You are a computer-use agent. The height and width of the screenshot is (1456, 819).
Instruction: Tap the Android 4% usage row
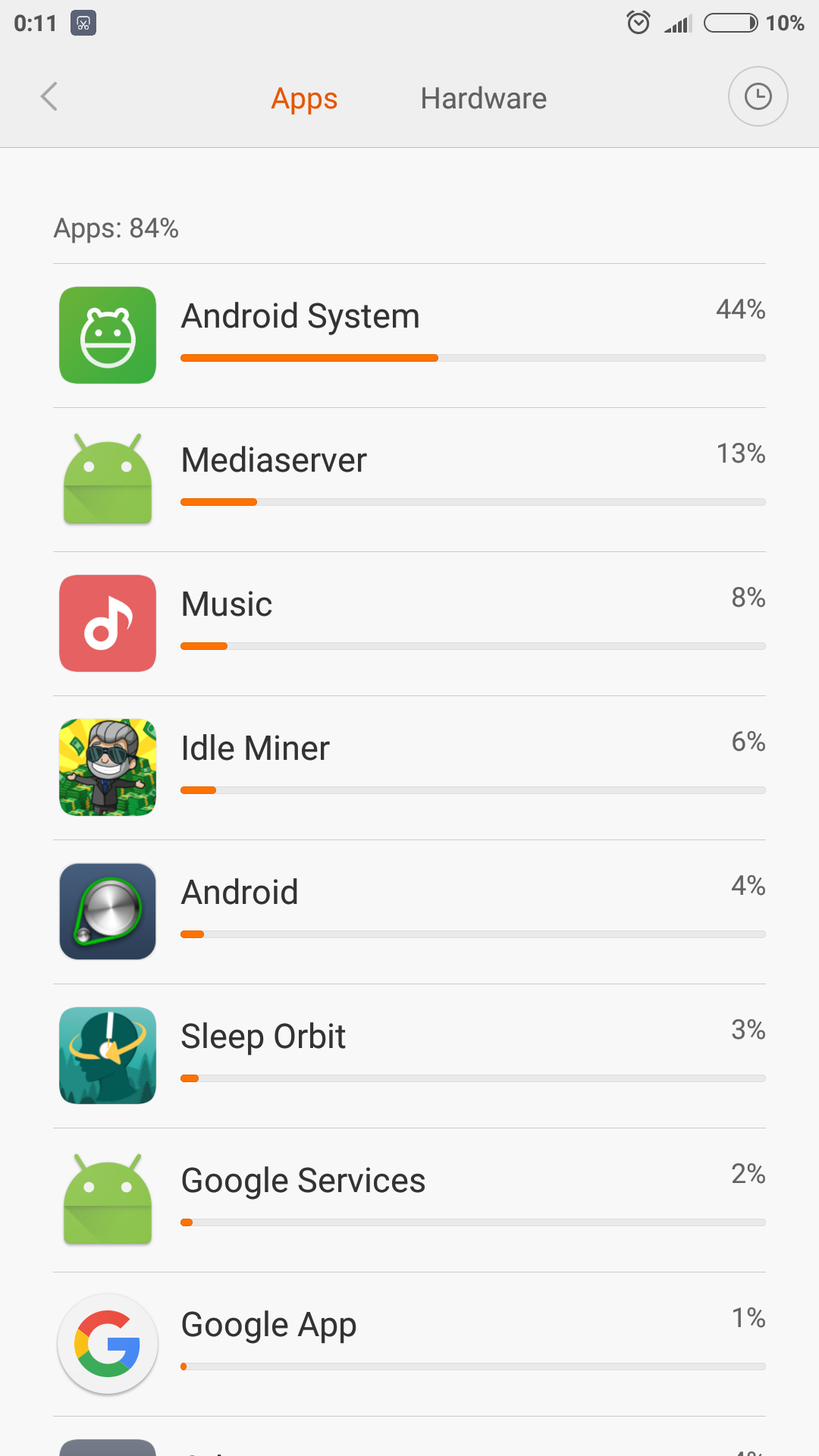point(409,912)
